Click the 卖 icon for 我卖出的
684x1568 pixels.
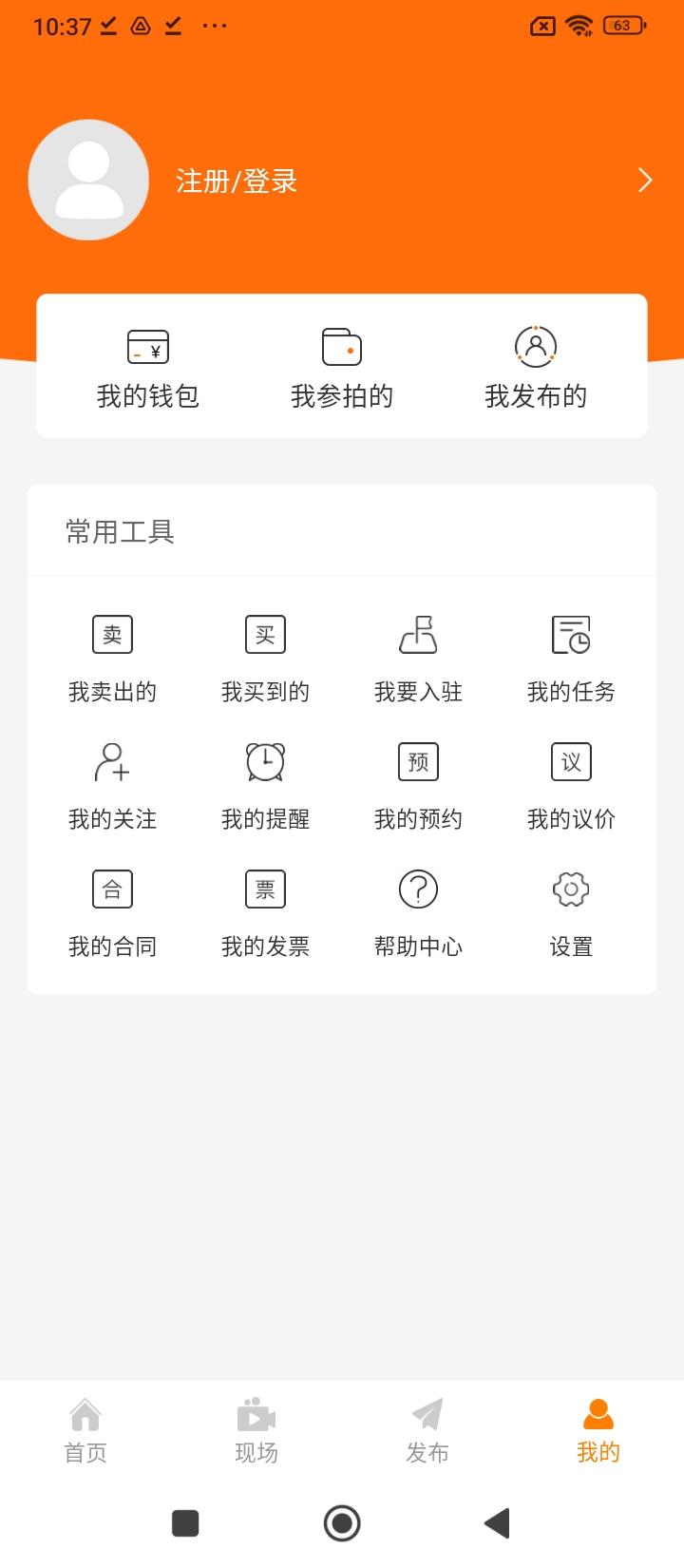112,634
